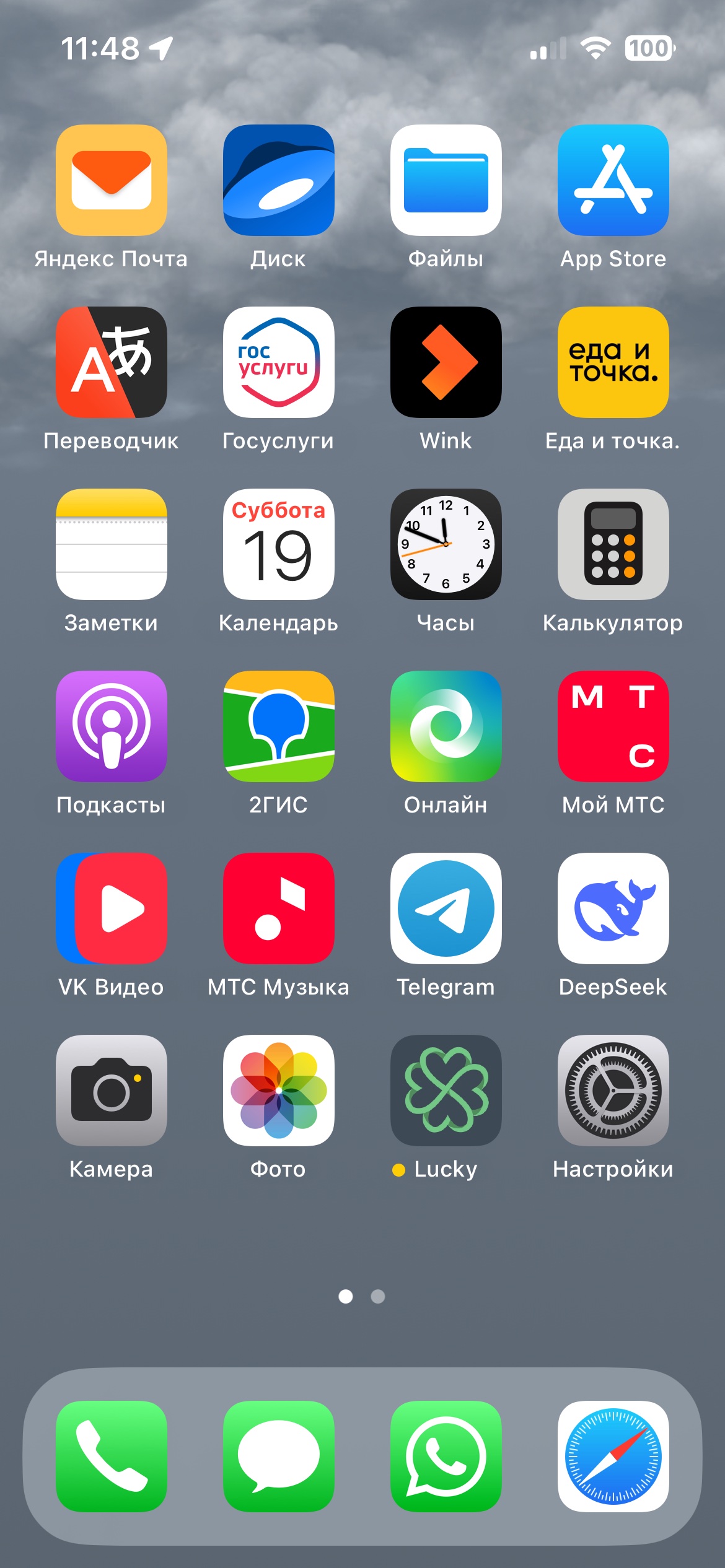This screenshot has height=1568, width=725.
Task: Open the Калькулятор app
Action: click(x=613, y=544)
